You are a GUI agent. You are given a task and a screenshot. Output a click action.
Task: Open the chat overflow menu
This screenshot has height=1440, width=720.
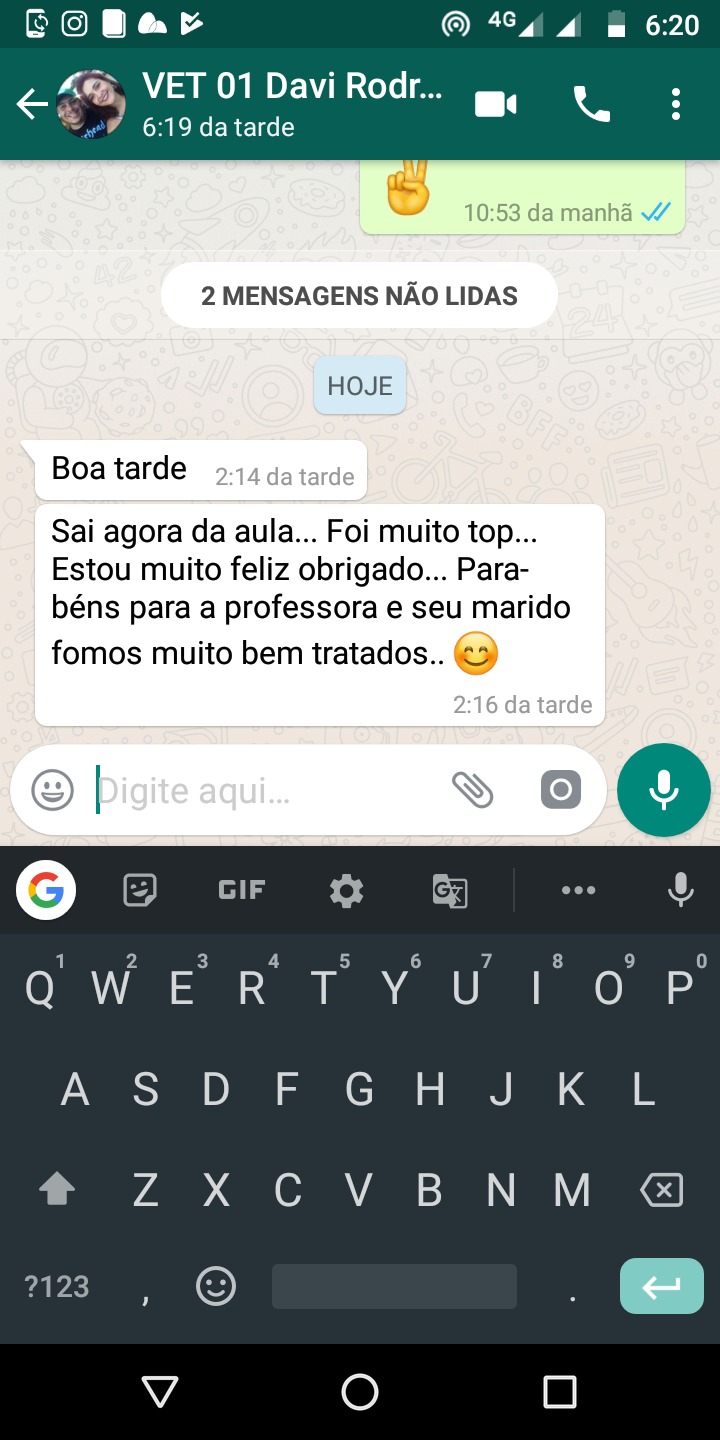676,104
